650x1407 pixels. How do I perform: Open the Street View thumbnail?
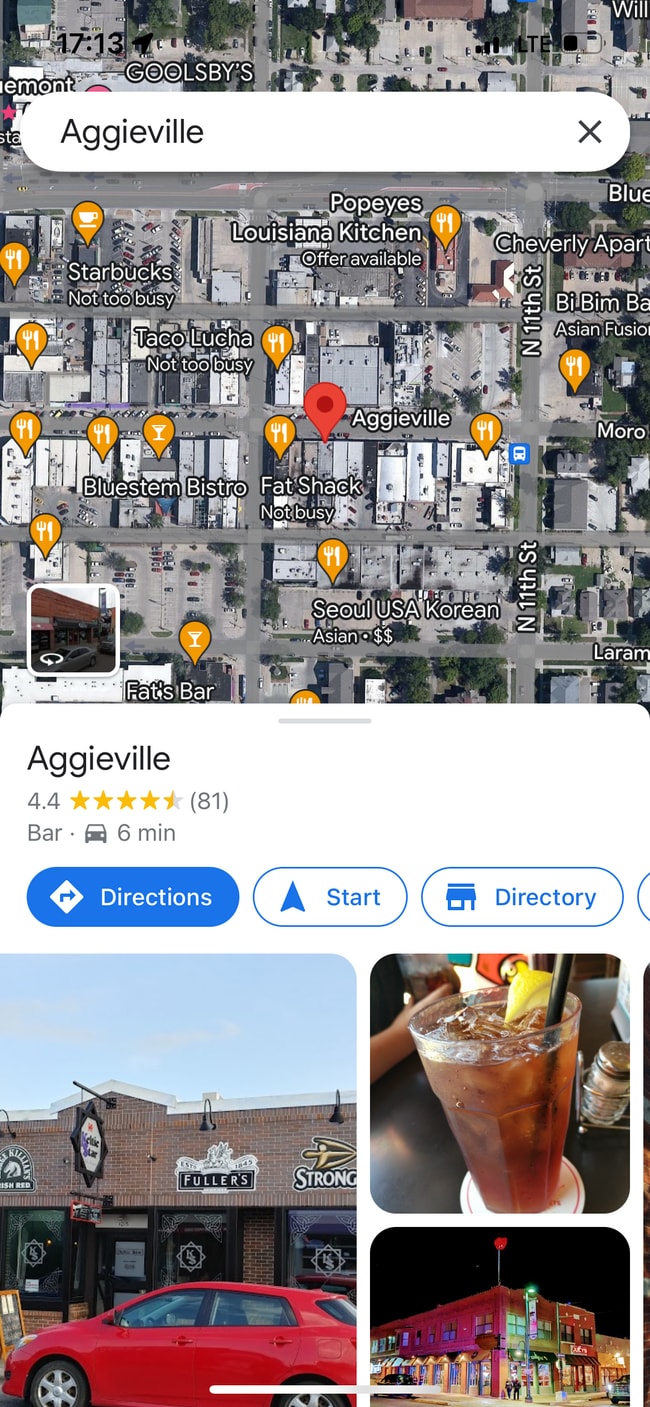coord(73,630)
